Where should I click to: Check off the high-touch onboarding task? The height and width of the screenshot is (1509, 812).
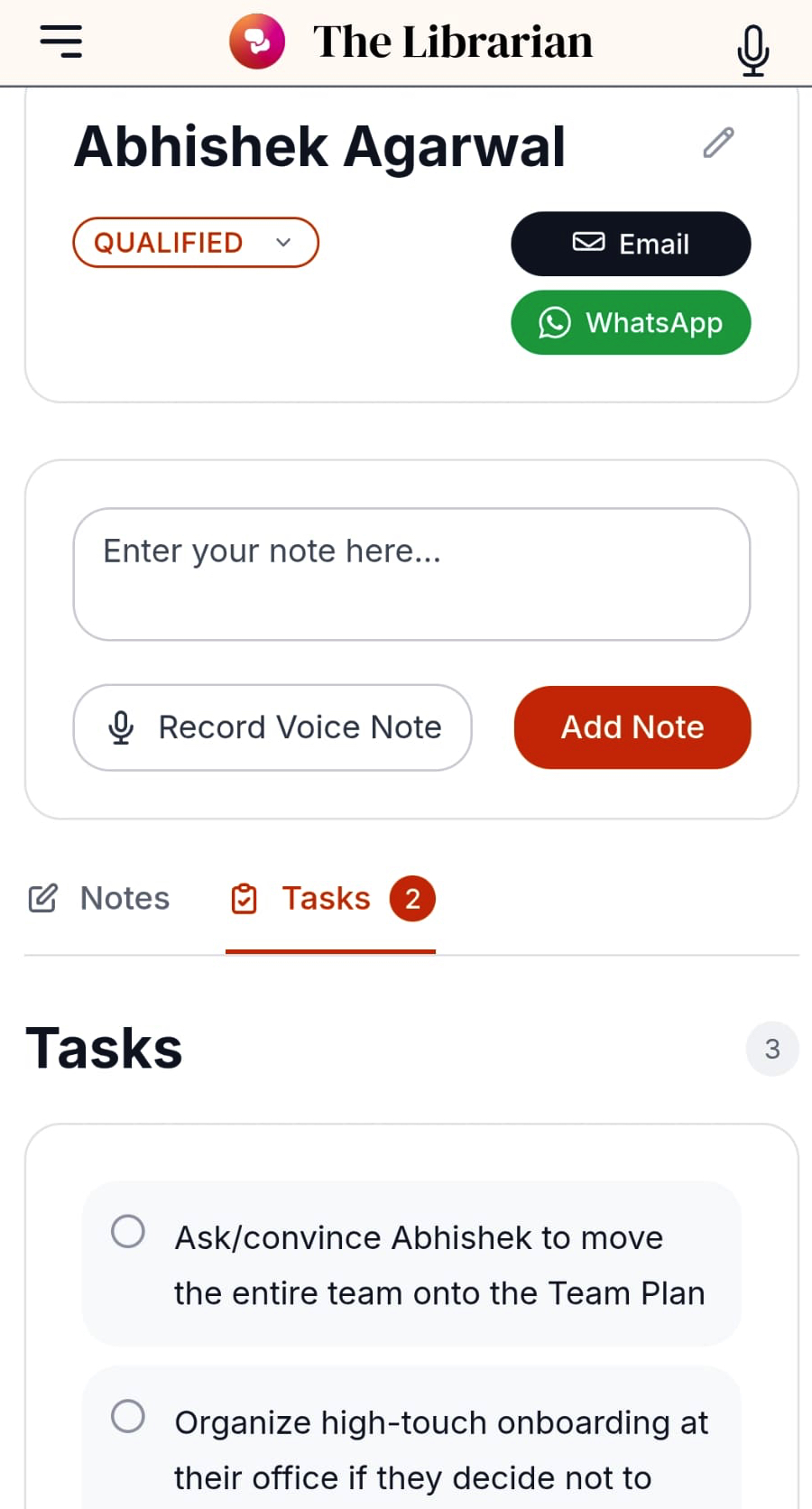tap(128, 1416)
